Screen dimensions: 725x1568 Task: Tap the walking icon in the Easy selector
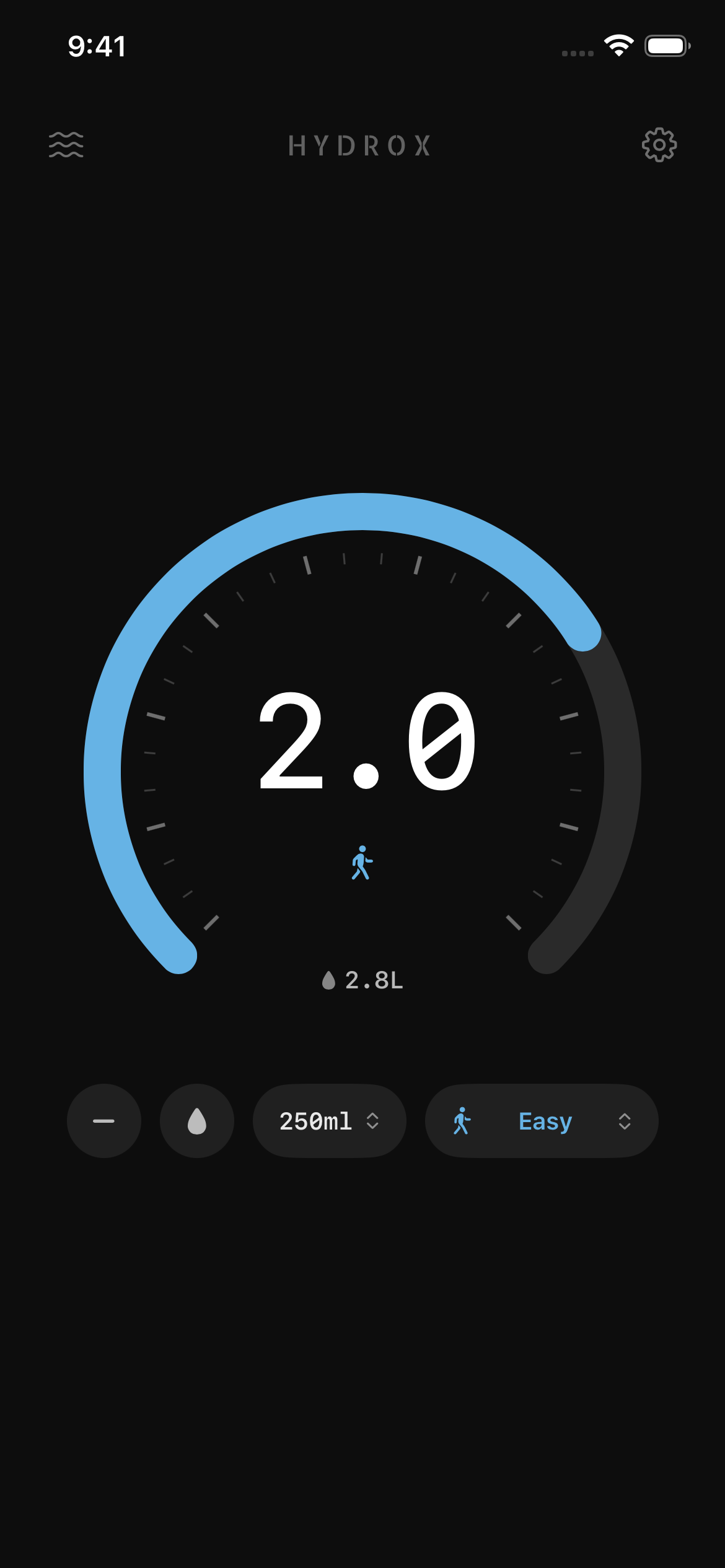click(461, 1121)
